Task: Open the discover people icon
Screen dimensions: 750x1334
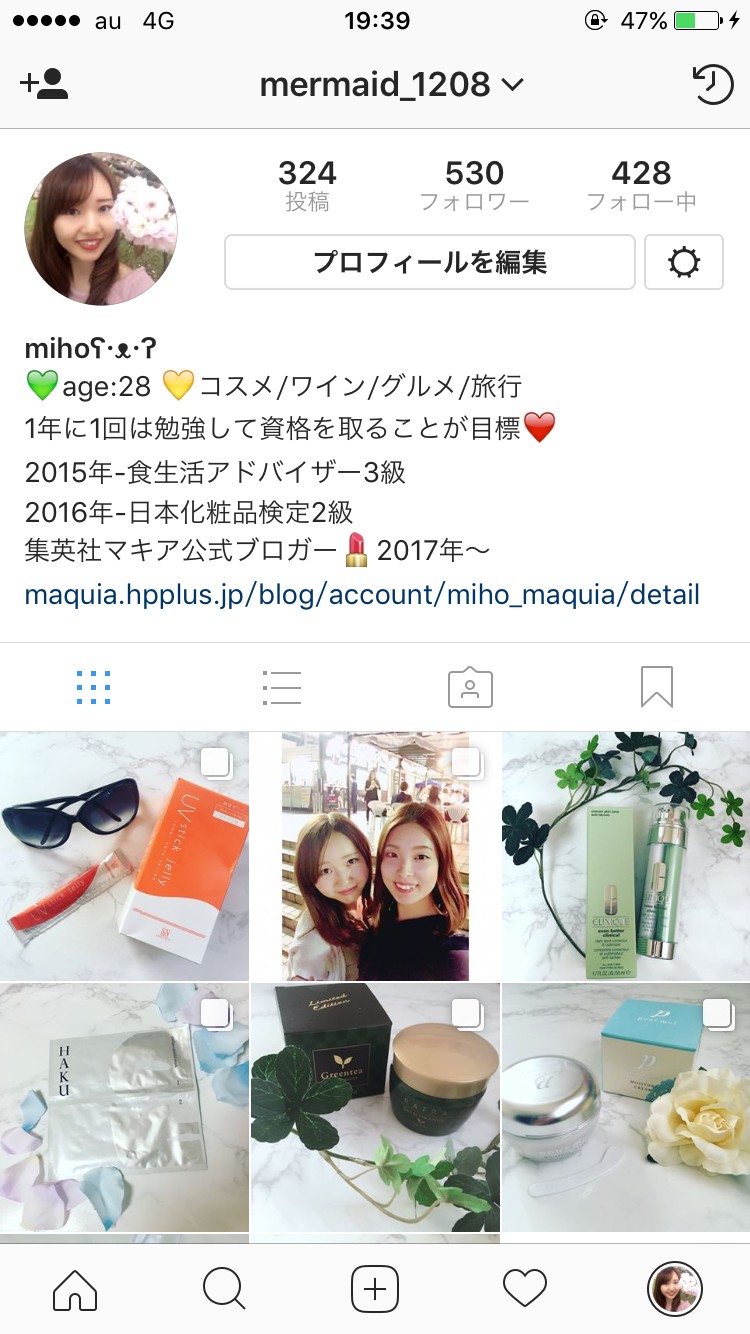Action: [44, 85]
